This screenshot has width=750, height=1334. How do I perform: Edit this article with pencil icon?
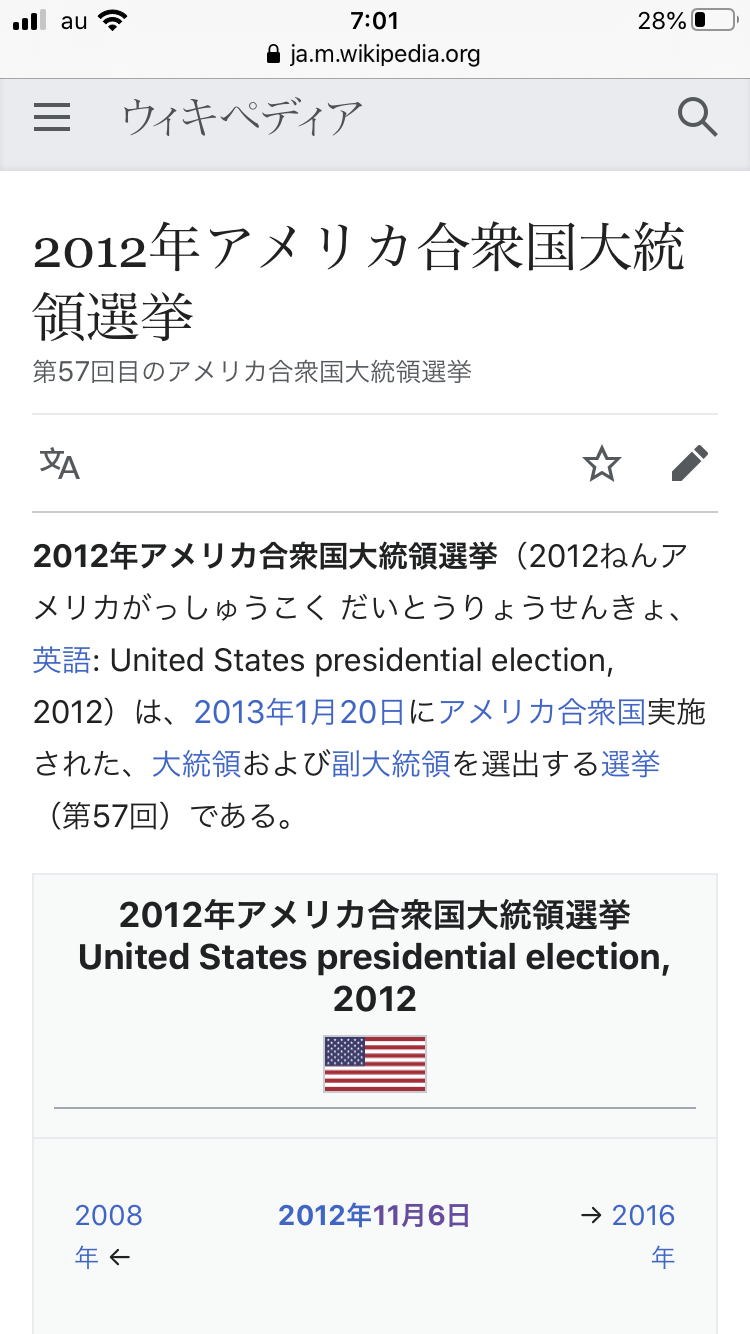click(x=690, y=464)
